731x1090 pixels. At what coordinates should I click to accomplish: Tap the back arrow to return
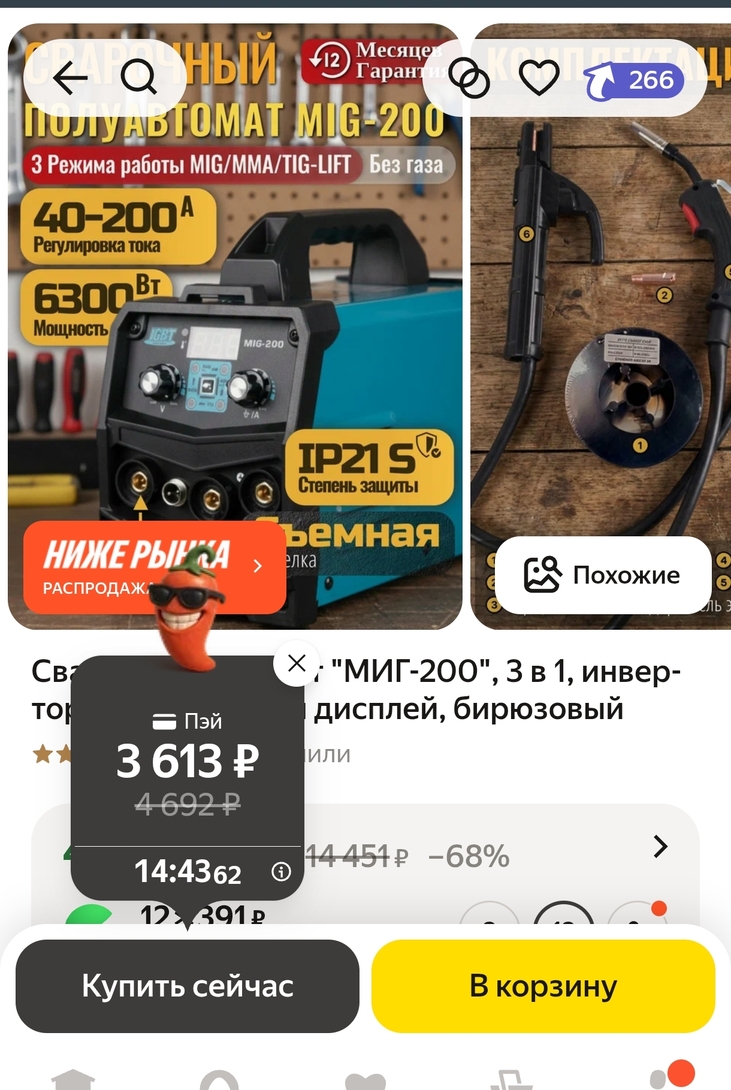coord(69,76)
